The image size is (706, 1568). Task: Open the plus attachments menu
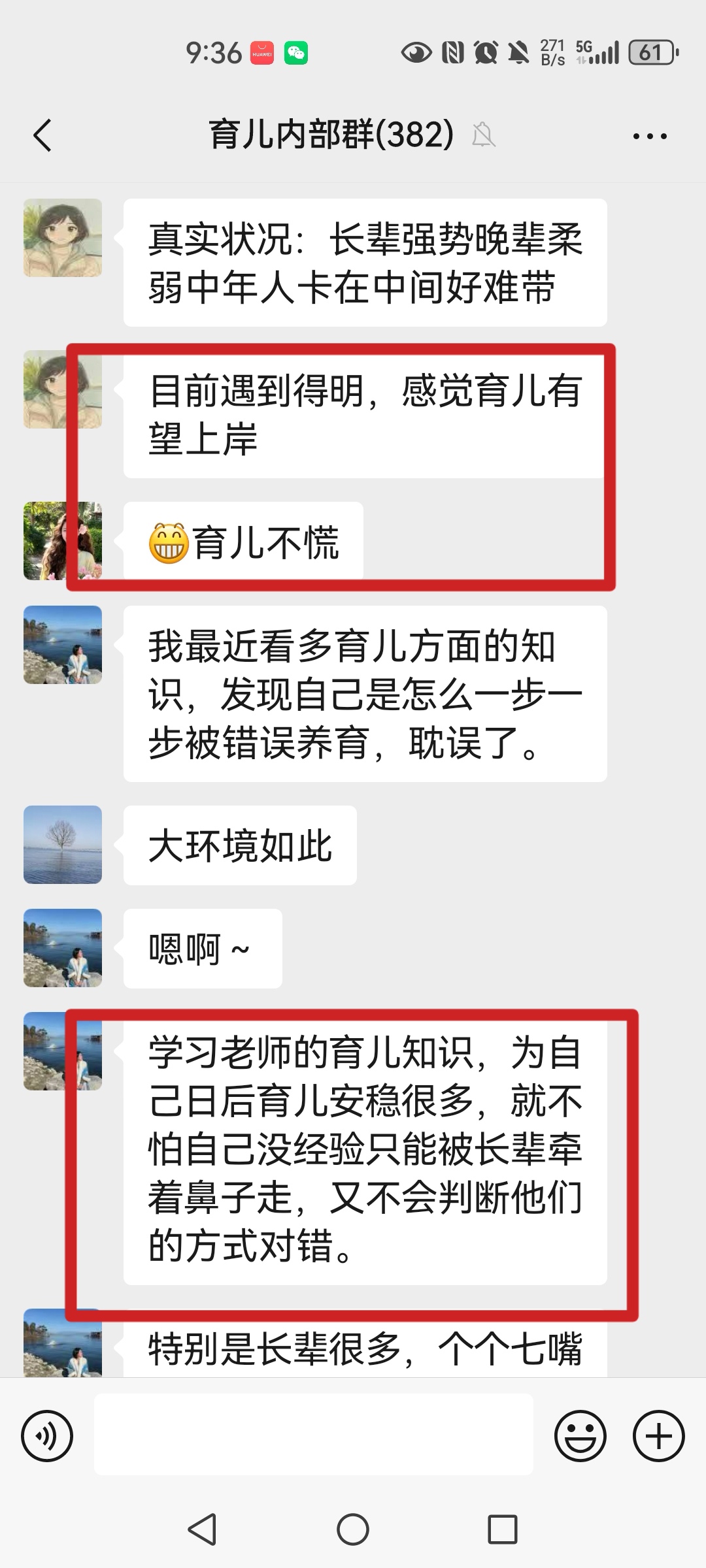[x=658, y=1436]
